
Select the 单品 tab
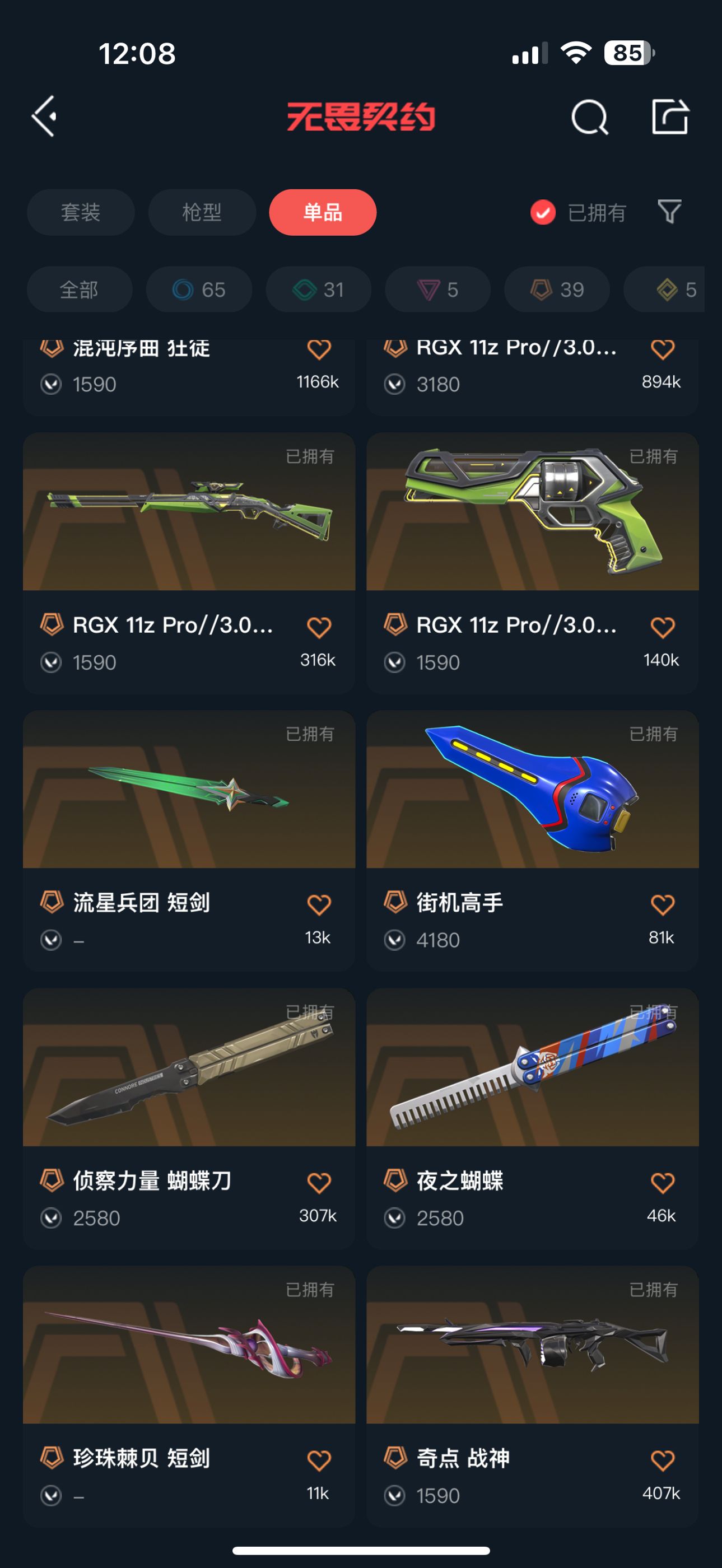pyautogui.click(x=323, y=212)
